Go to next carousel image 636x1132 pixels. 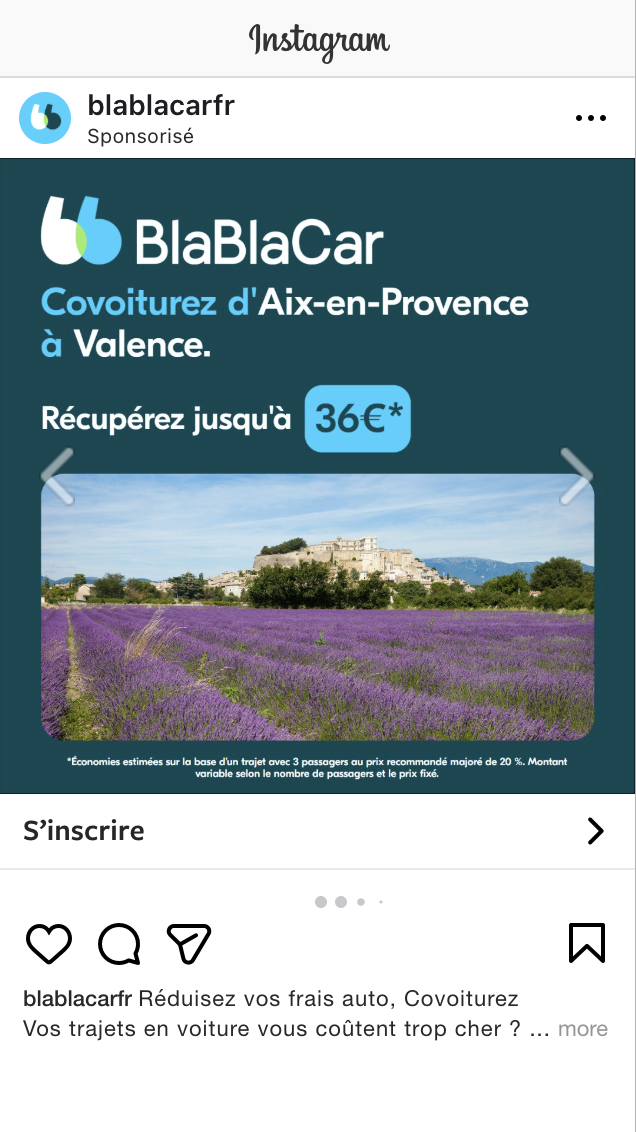pyautogui.click(x=577, y=476)
